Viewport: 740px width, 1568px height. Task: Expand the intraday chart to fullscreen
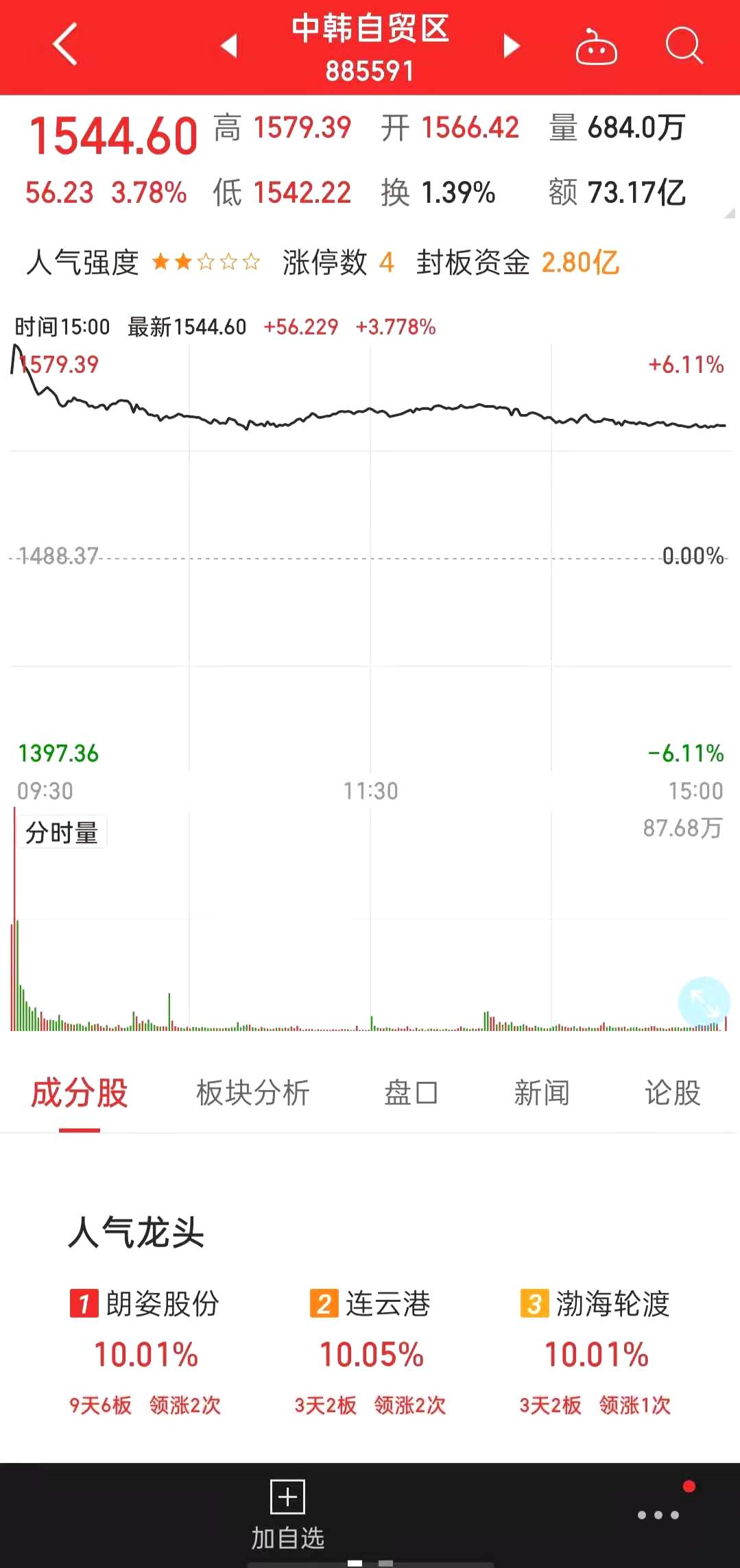point(704,1002)
